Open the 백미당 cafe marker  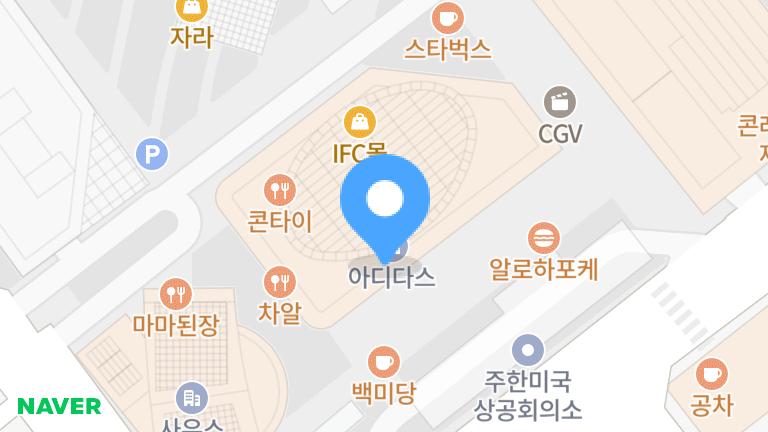[x=383, y=361]
